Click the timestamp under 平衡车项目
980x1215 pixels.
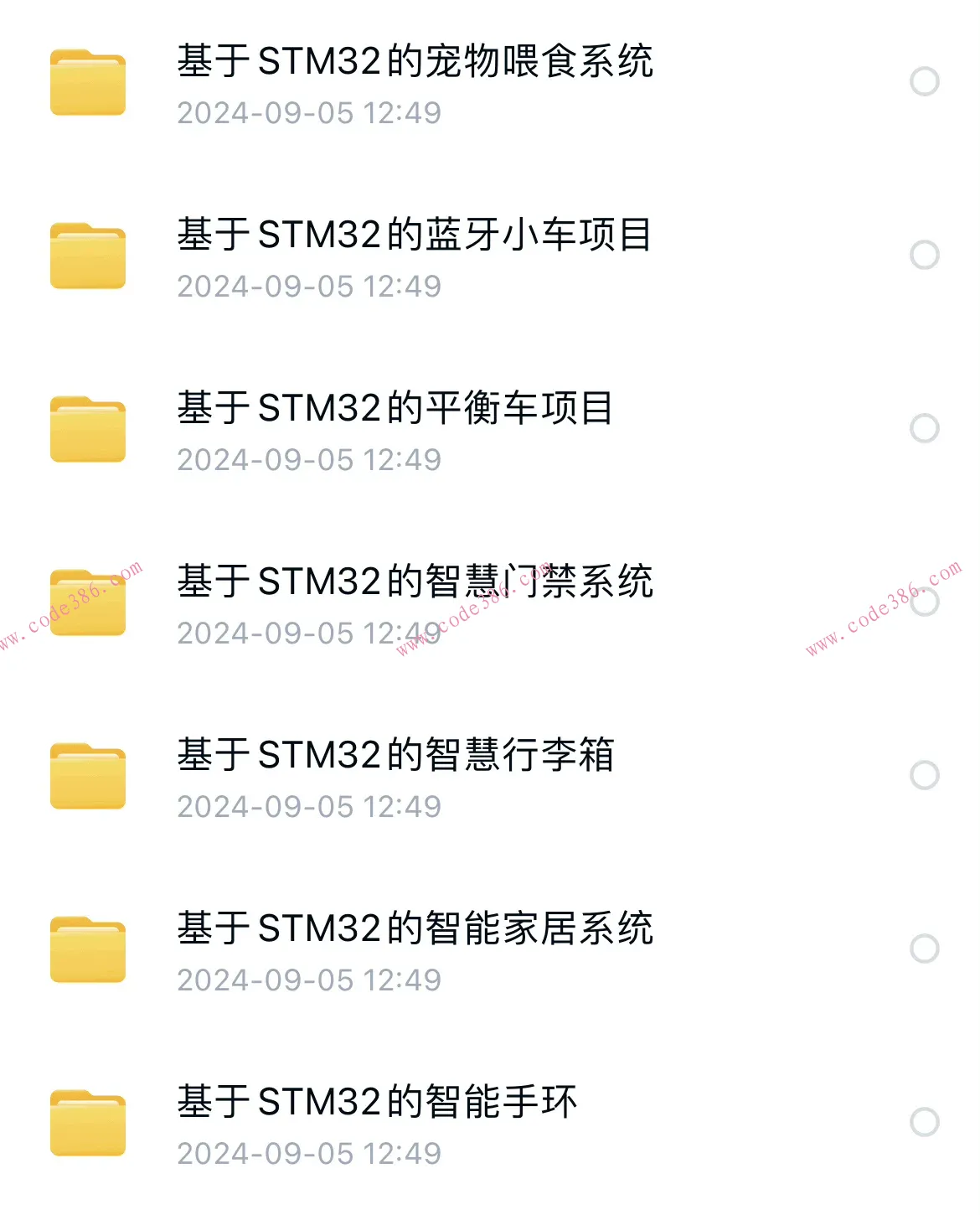point(310,459)
